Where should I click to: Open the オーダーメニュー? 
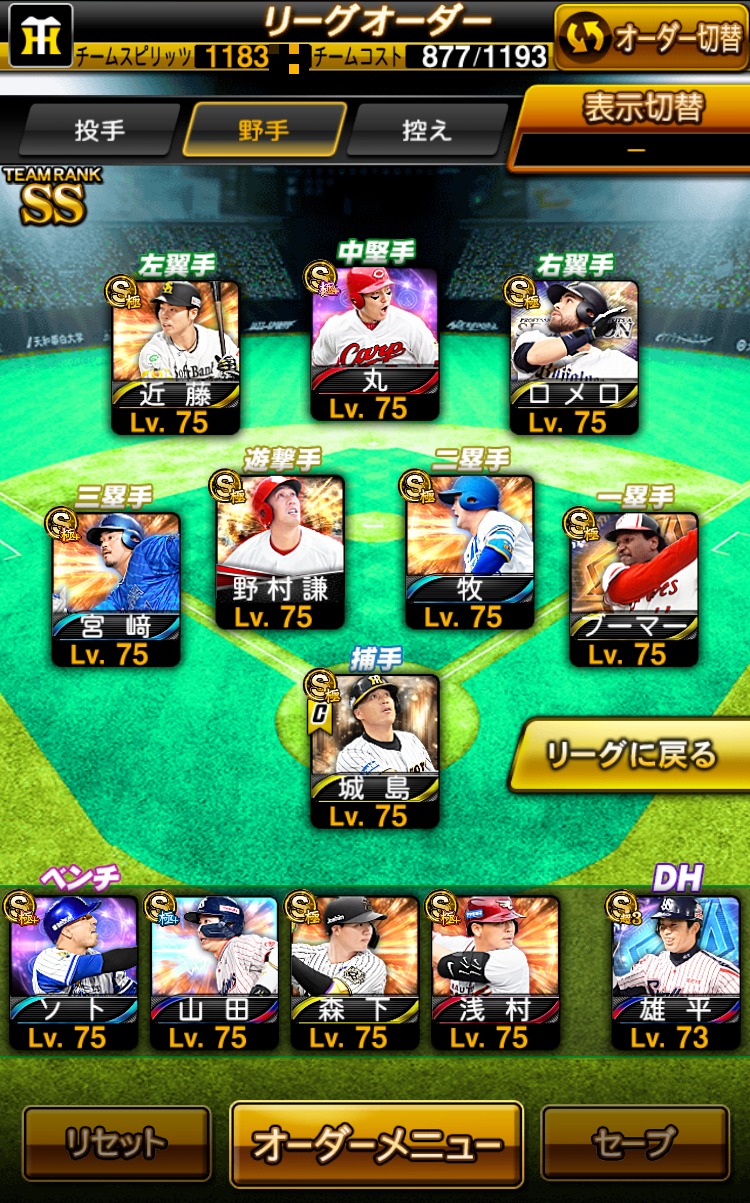[x=376, y=1144]
